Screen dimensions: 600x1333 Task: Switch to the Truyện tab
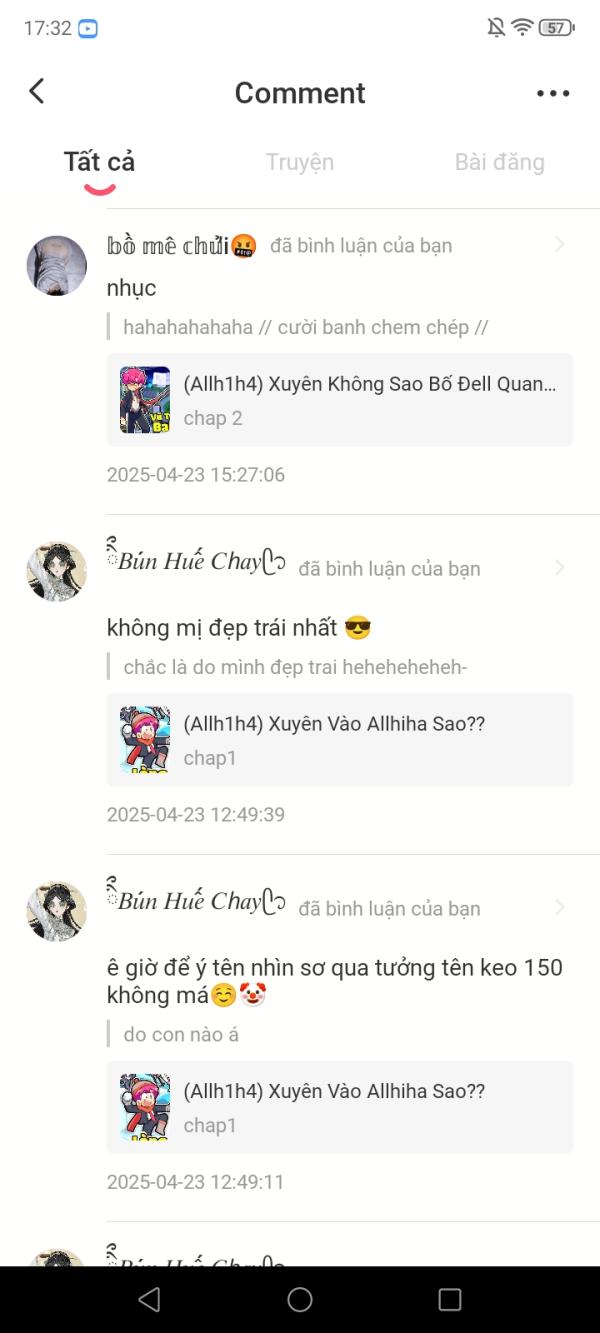pos(300,162)
